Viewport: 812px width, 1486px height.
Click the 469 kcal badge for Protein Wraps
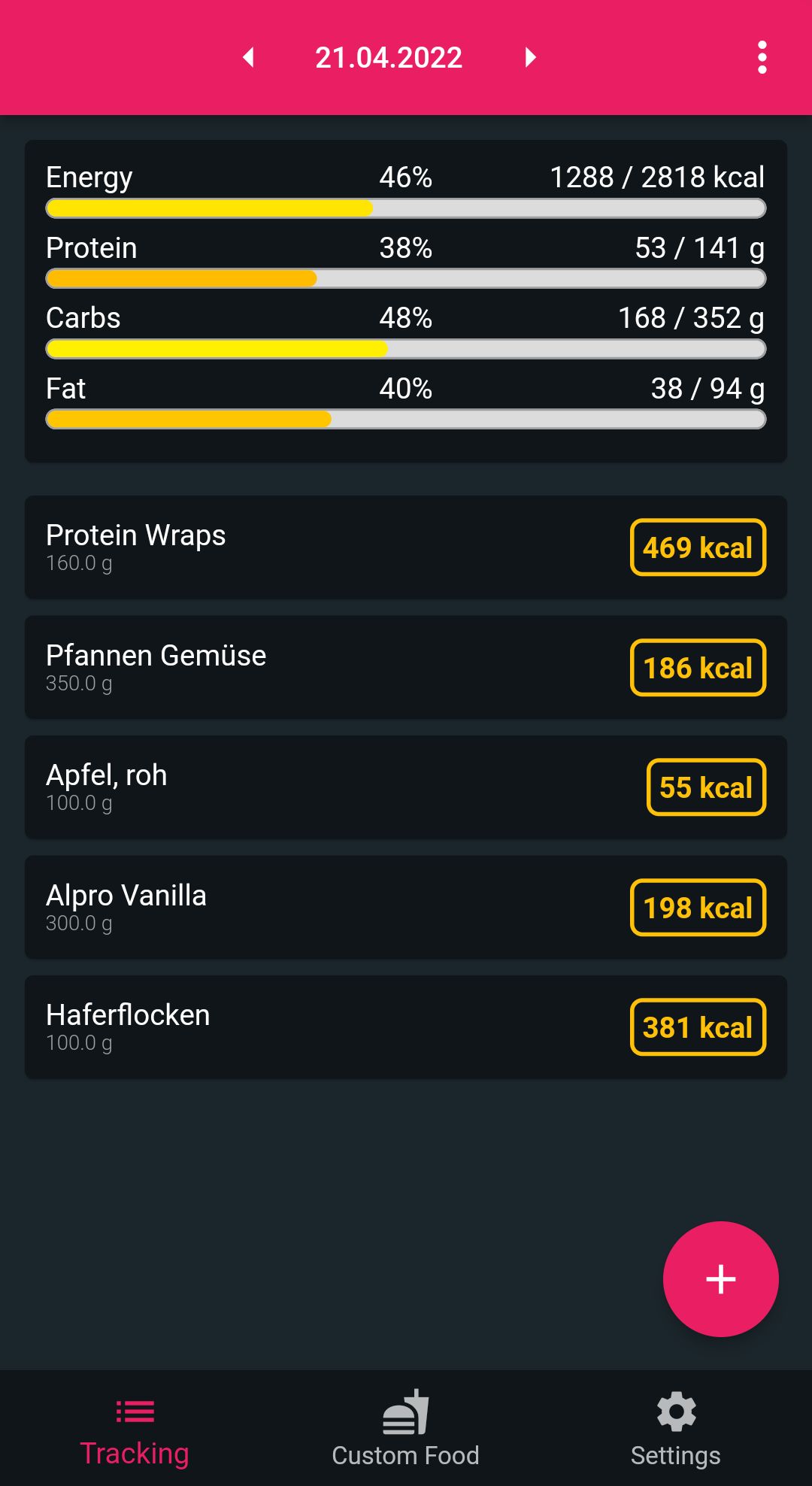point(697,547)
